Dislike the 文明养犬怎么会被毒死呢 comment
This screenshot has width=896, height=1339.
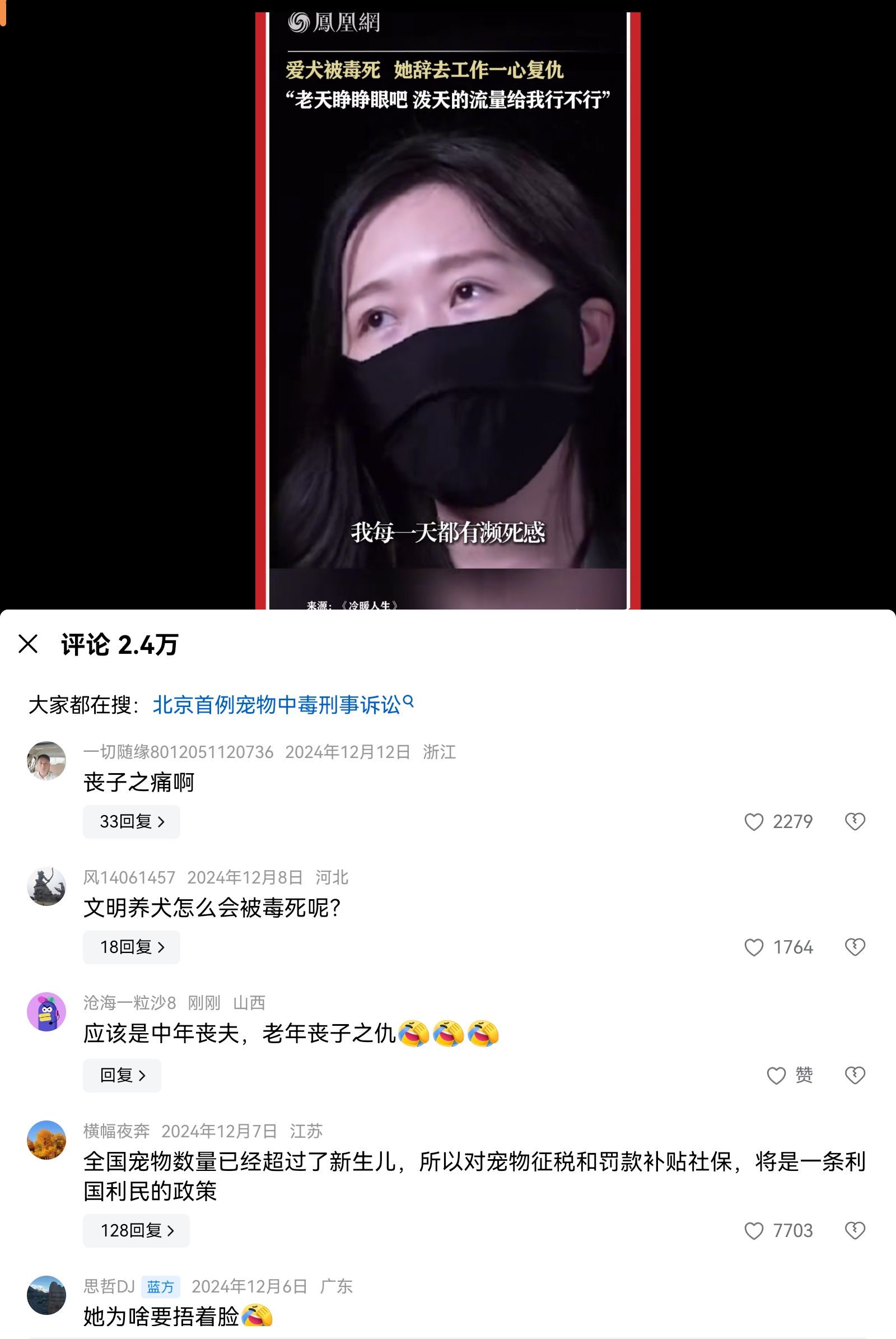855,947
